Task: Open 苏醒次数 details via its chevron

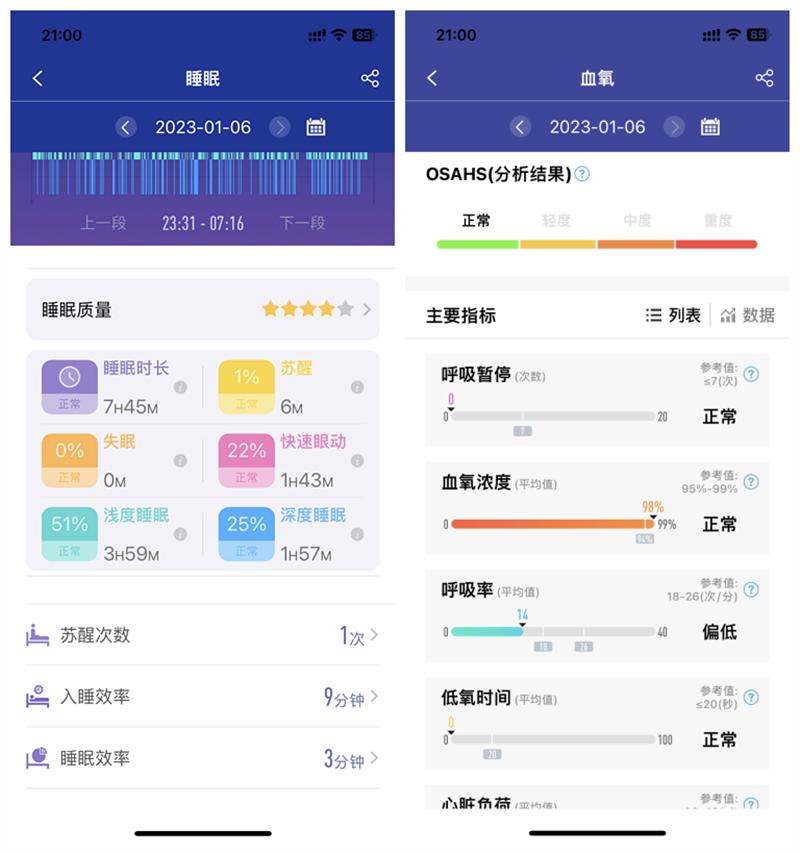Action: tap(375, 635)
